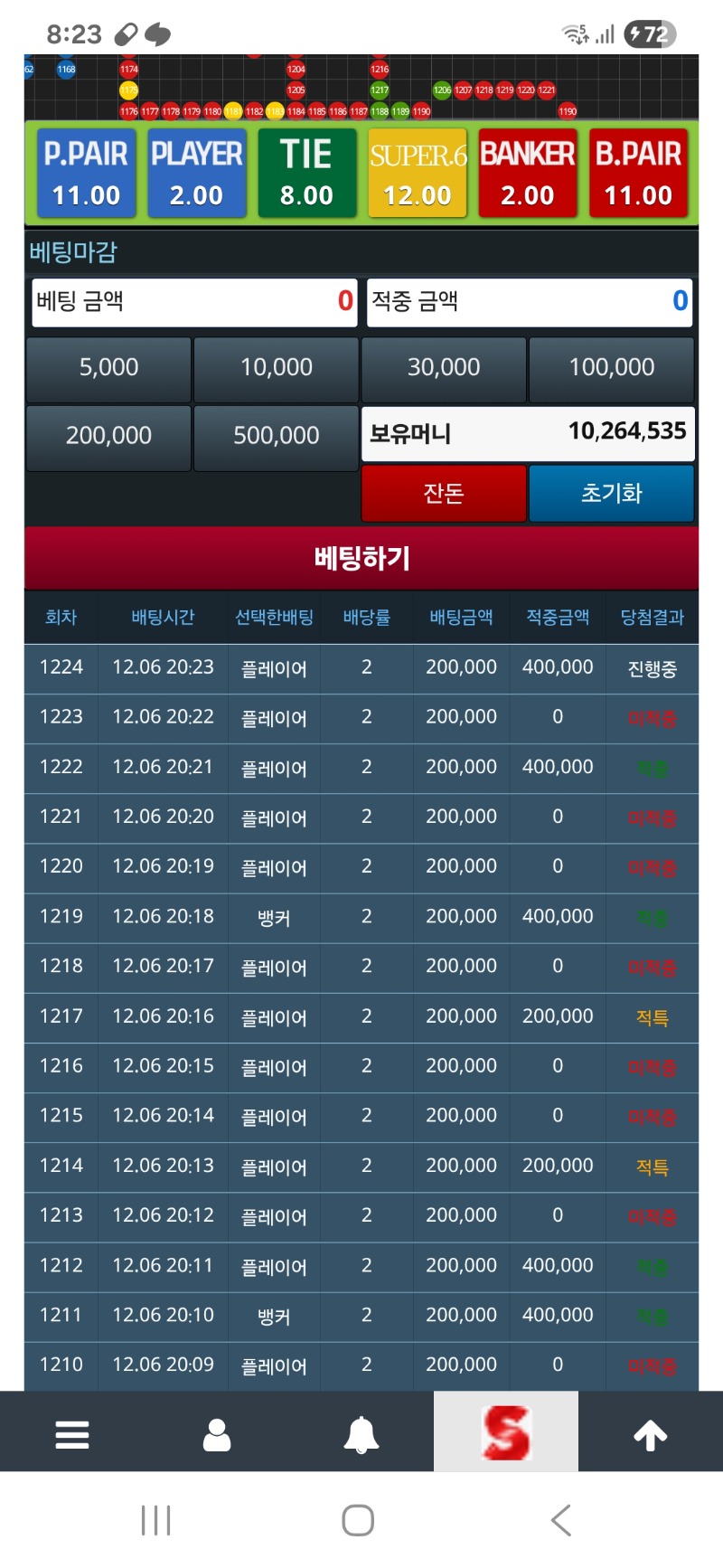This screenshot has width=723, height=1568.
Task: Go back using the system back button
Action: [x=561, y=1520]
